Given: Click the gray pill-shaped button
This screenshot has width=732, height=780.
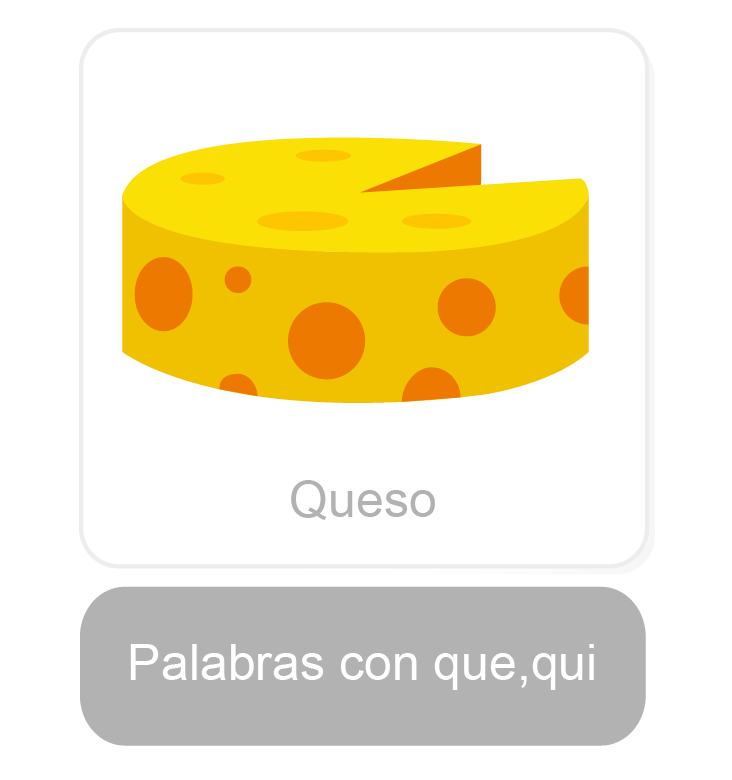Looking at the screenshot, I should click(x=366, y=662).
